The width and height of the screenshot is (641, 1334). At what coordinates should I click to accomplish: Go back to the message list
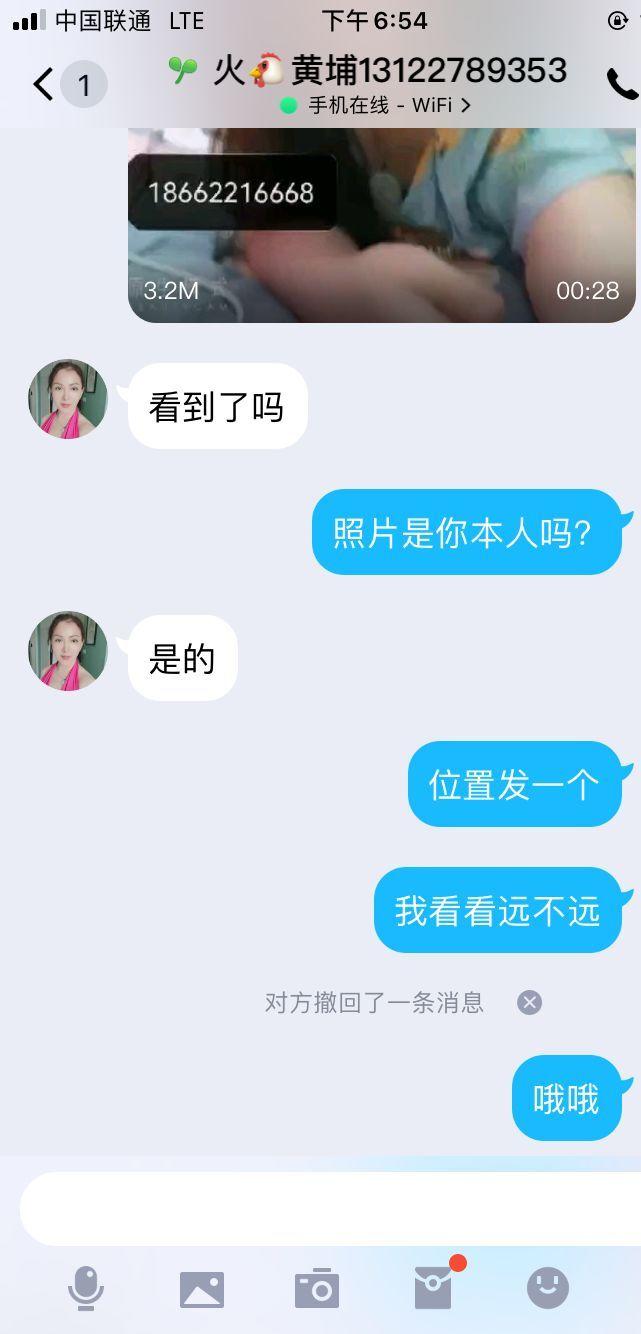[x=43, y=85]
